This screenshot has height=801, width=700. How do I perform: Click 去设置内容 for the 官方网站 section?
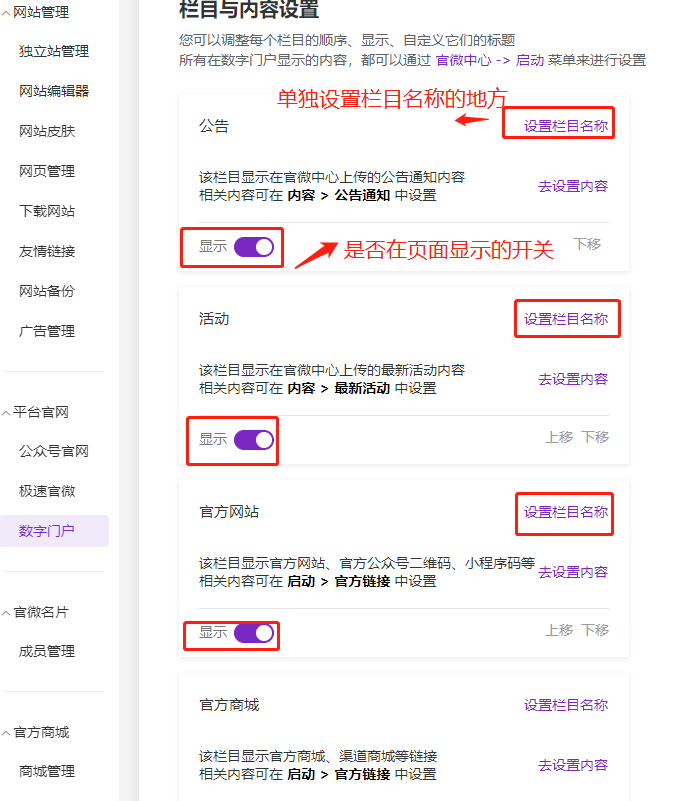coord(573,572)
